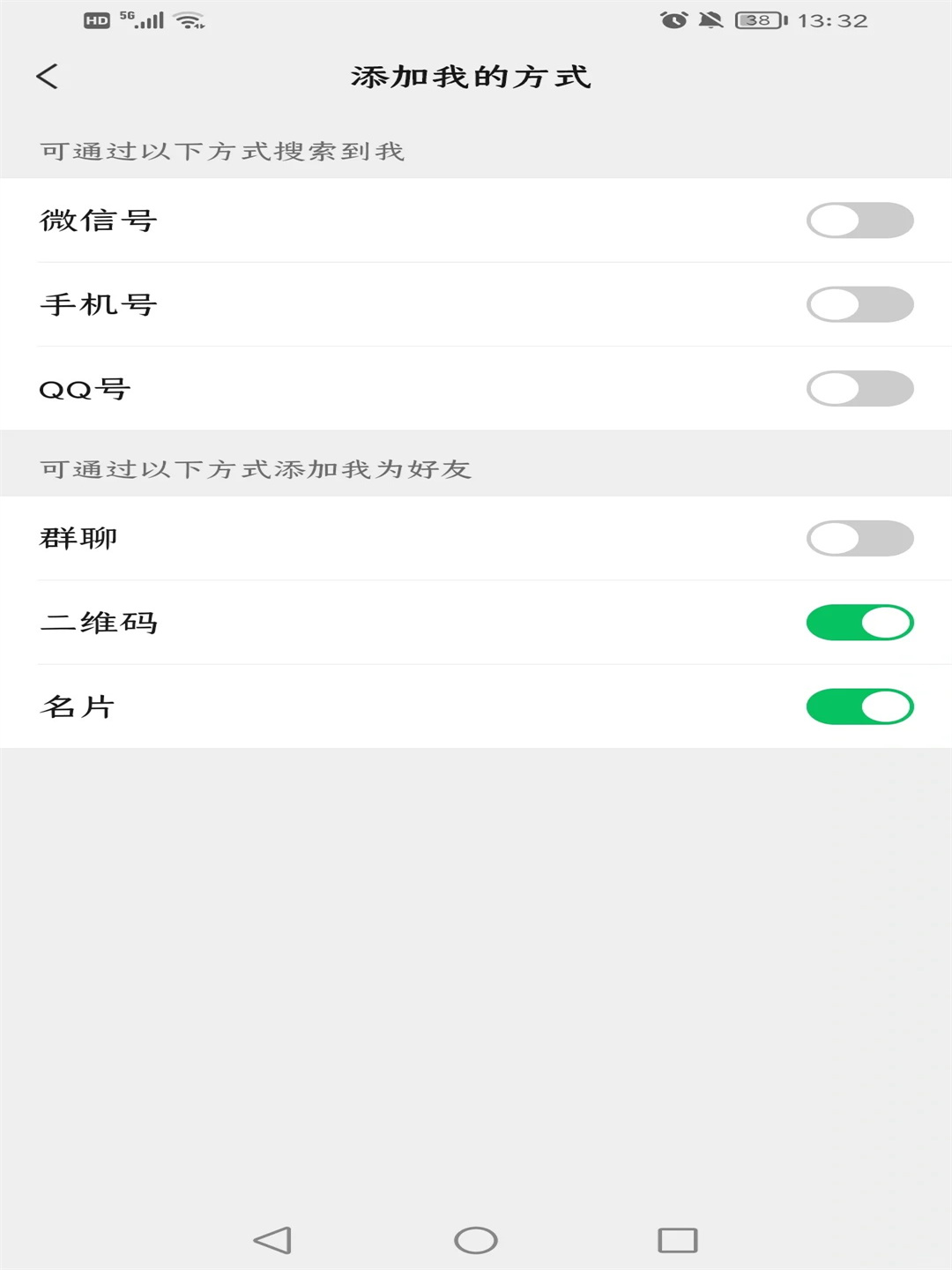The image size is (952, 1270).
Task: Disable adding via 二维码
Action: pos(859,623)
